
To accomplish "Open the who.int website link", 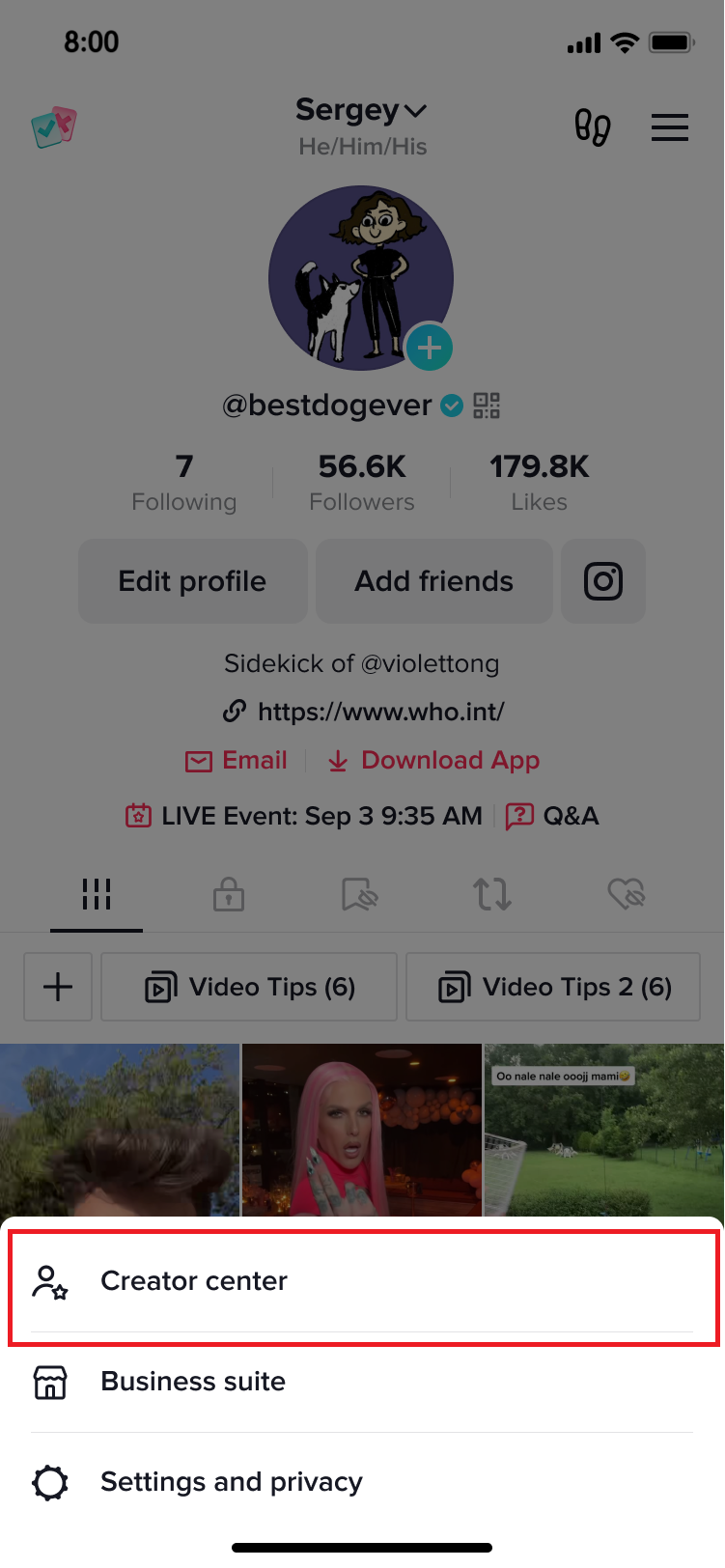I will [380, 712].
